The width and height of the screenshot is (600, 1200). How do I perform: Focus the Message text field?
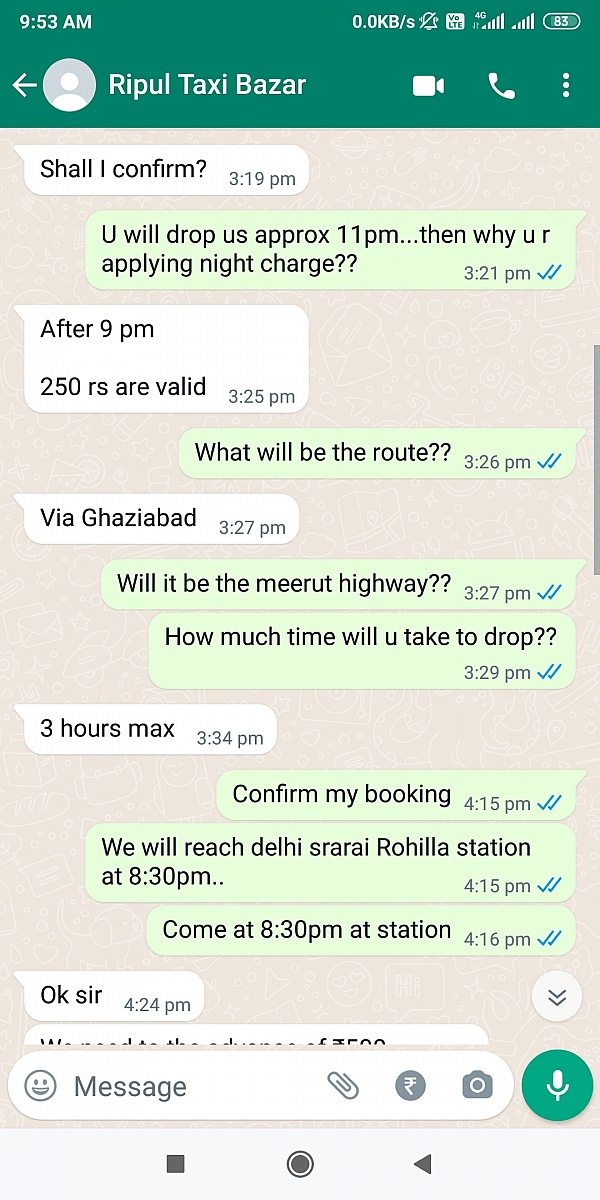click(190, 1086)
